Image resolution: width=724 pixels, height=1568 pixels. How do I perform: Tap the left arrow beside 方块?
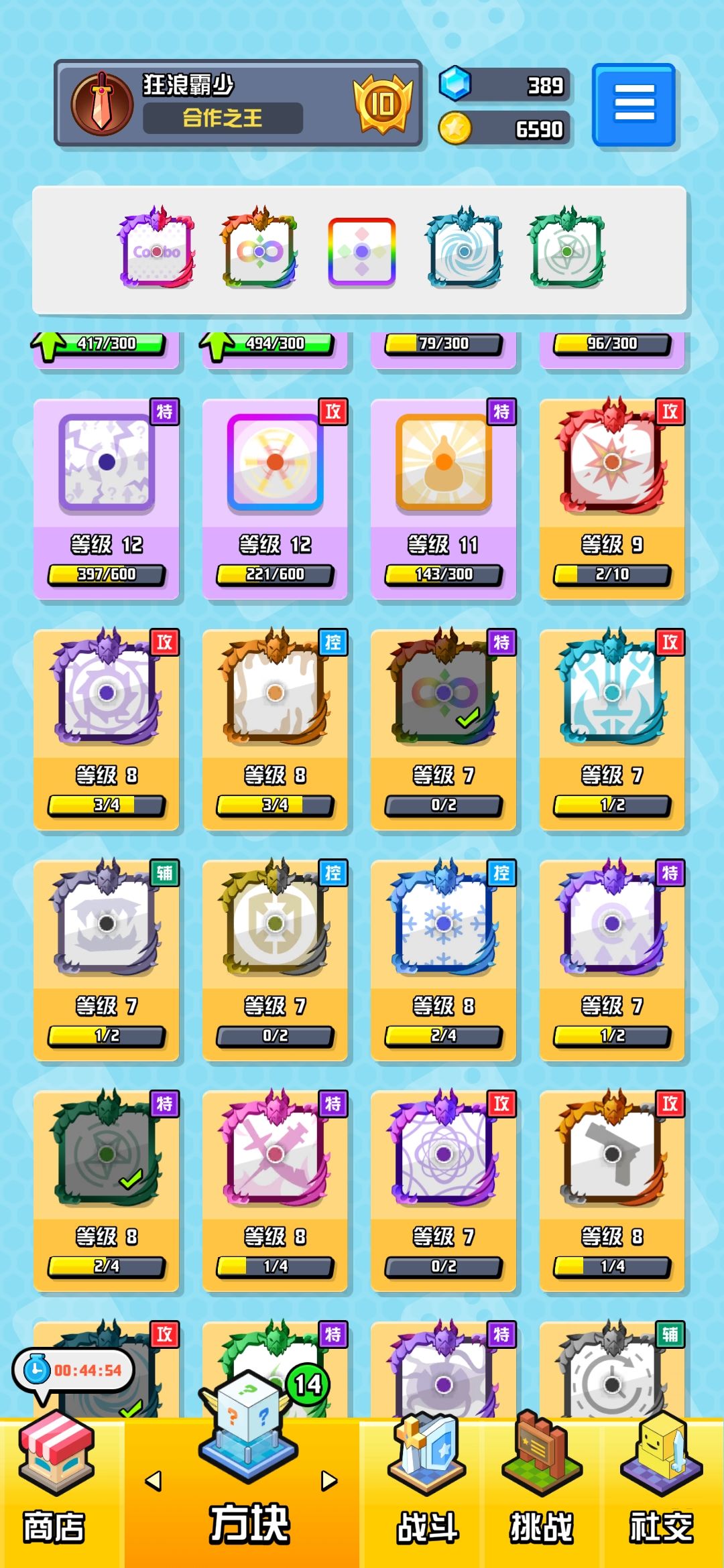[x=154, y=1480]
